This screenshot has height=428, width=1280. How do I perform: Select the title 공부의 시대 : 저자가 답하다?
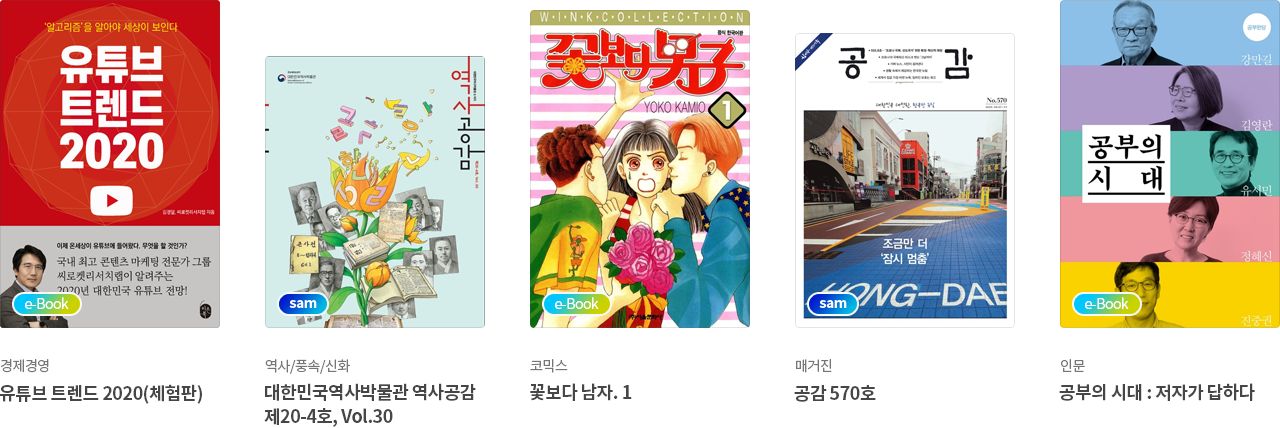[1157, 392]
